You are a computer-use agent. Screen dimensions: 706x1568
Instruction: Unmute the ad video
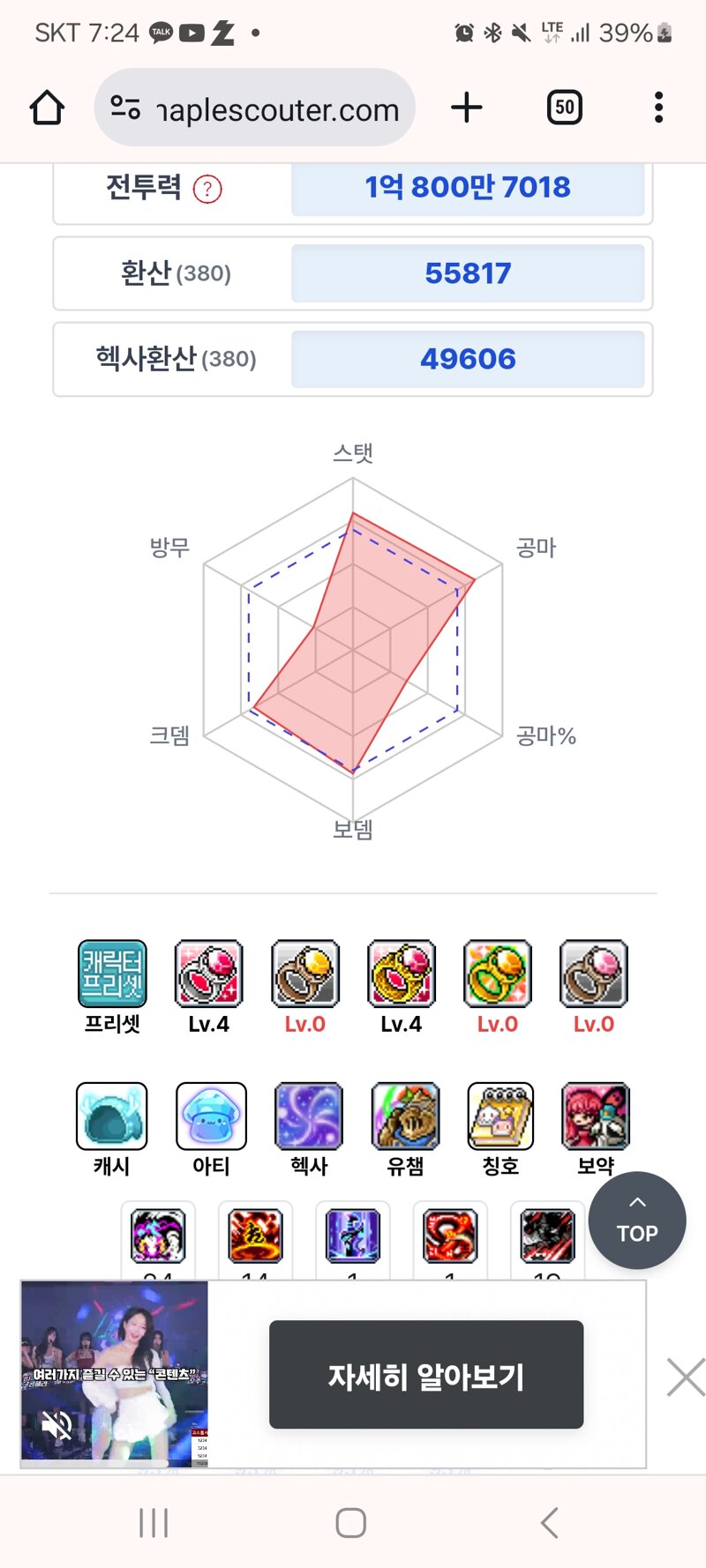(56, 1424)
